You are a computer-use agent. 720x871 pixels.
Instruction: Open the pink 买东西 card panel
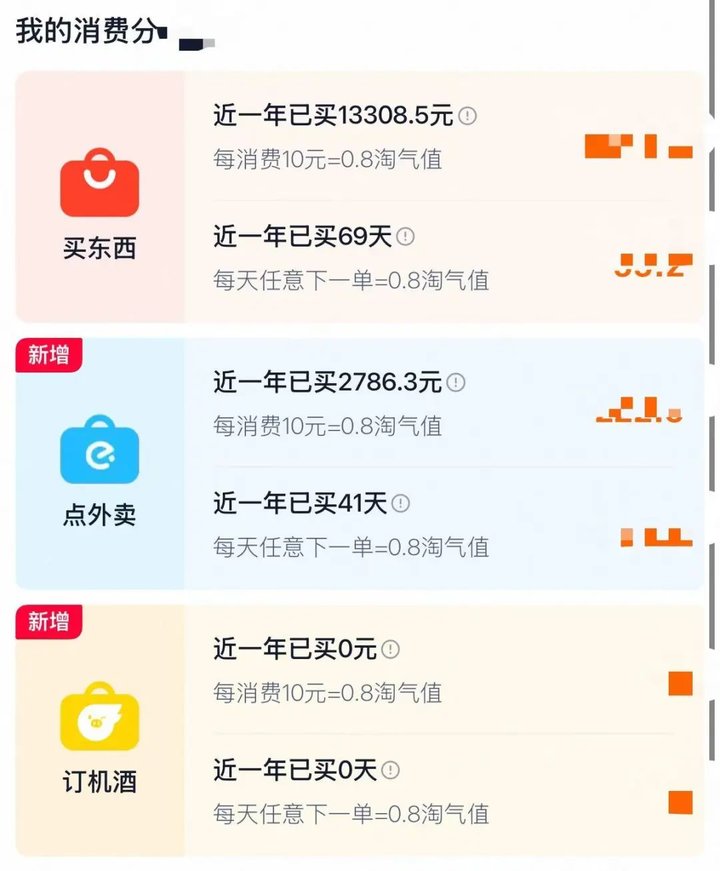(x=360, y=195)
